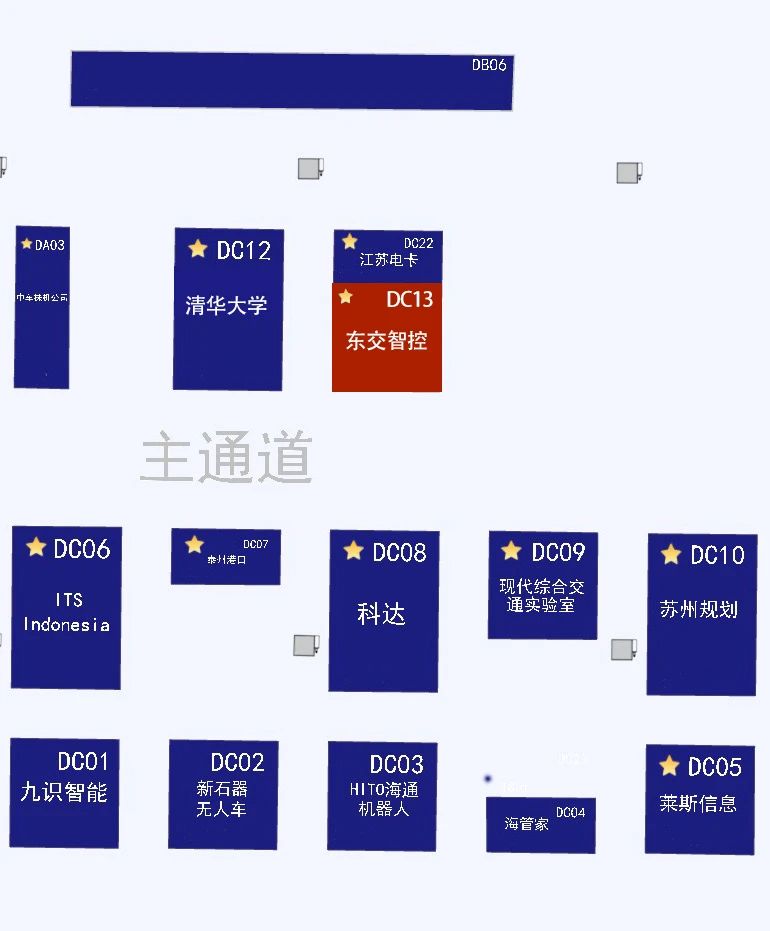This screenshot has width=770, height=931.
Task: Tap the DC06 ITS Indonesia booth
Action: click(x=66, y=608)
